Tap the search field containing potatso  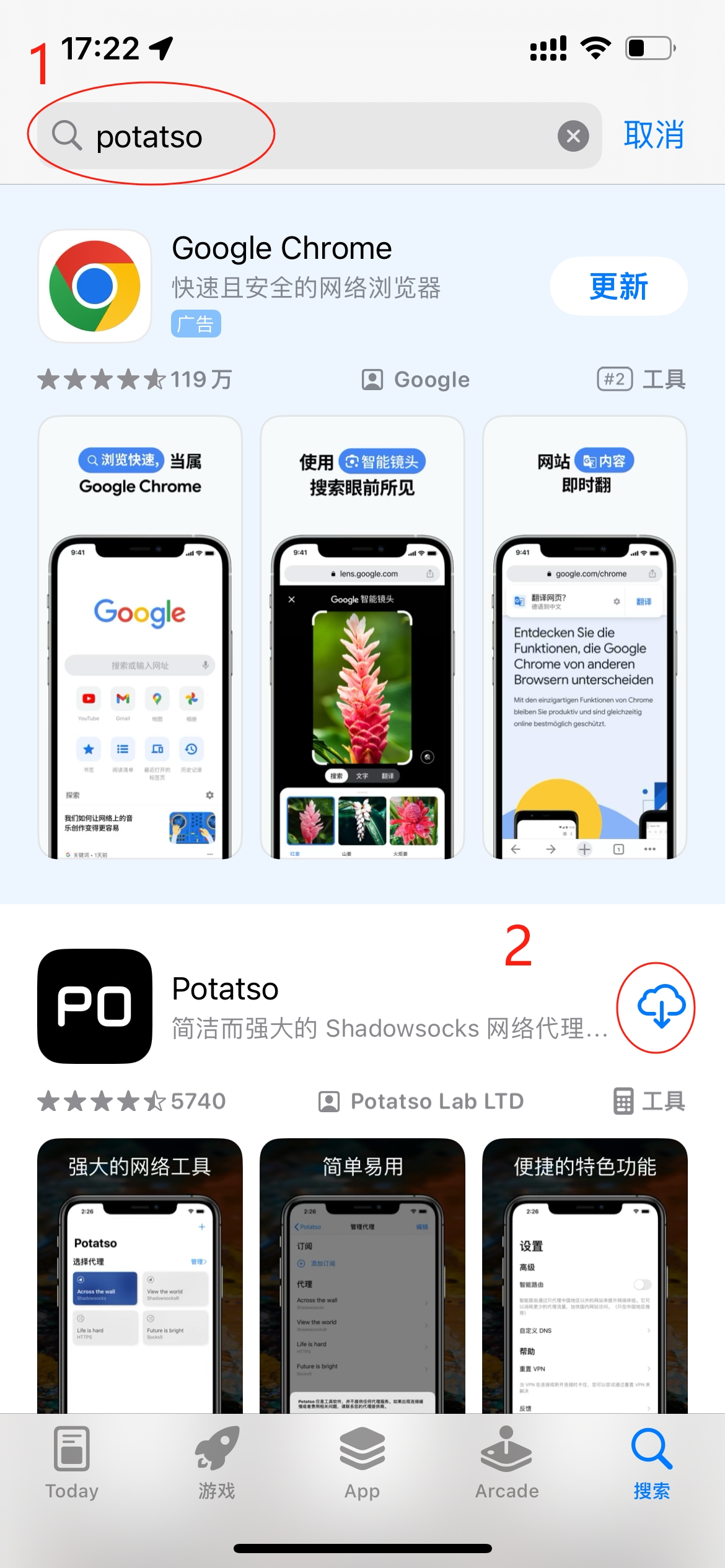pyautogui.click(x=310, y=136)
